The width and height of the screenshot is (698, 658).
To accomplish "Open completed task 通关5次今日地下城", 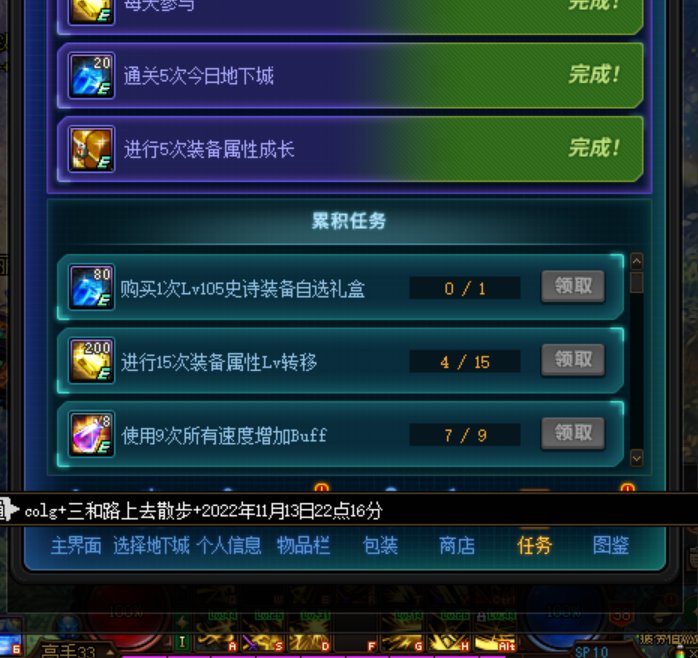I will 350,76.
